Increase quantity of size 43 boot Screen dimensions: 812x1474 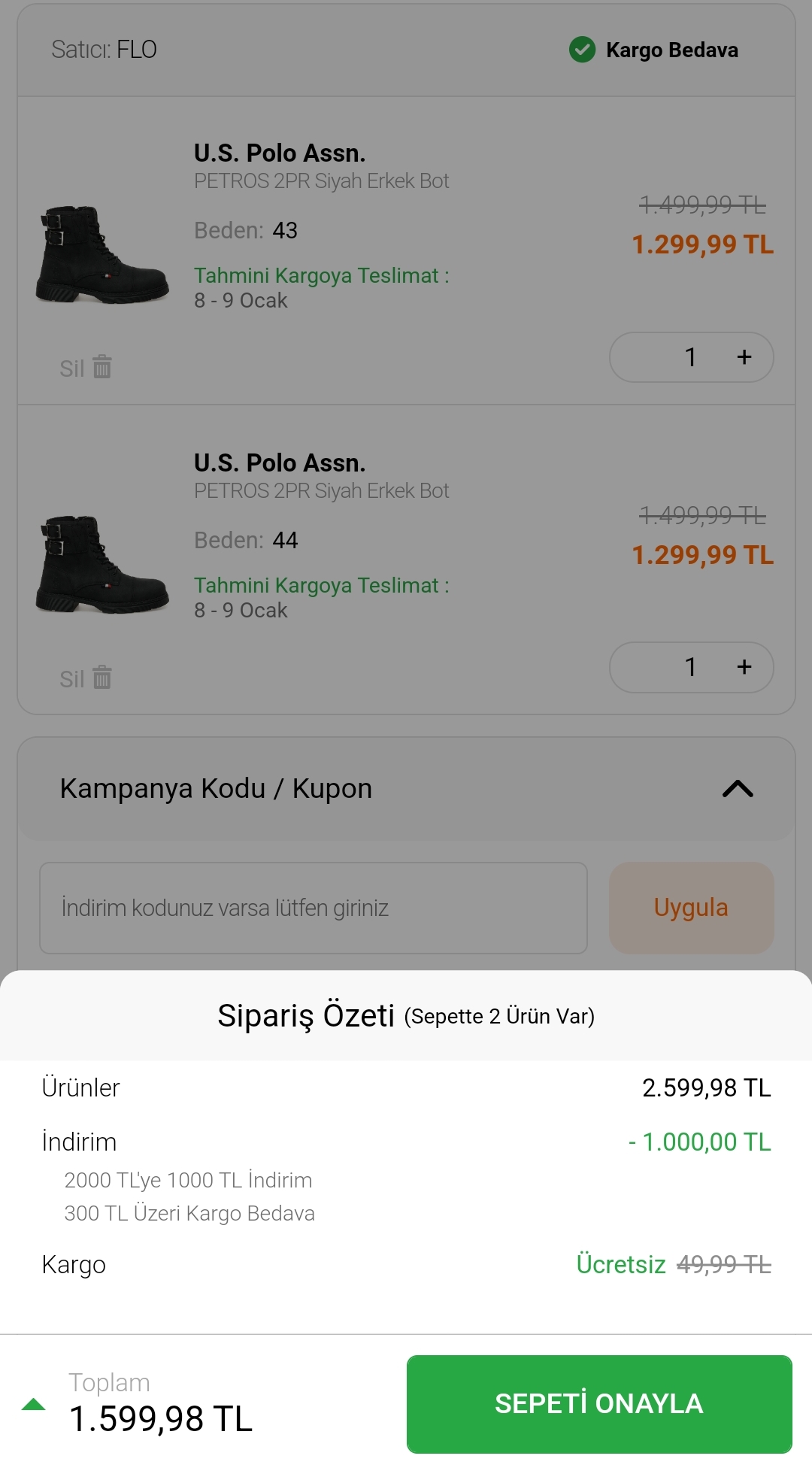[744, 357]
